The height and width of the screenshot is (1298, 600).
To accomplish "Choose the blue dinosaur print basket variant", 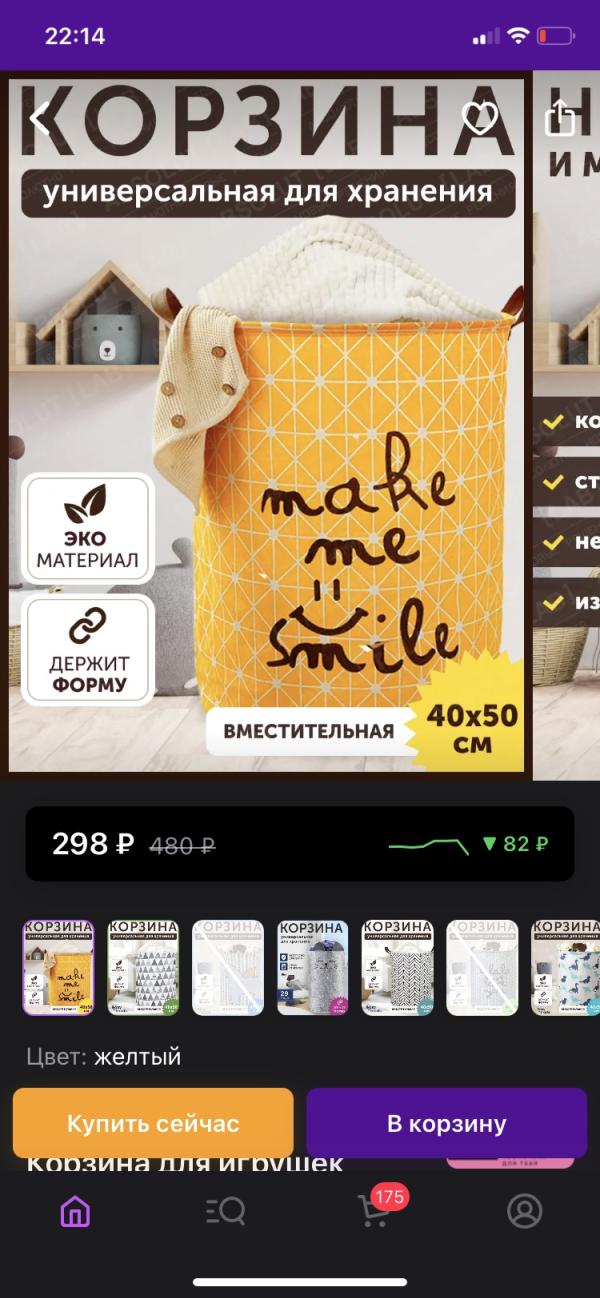I will coord(565,968).
